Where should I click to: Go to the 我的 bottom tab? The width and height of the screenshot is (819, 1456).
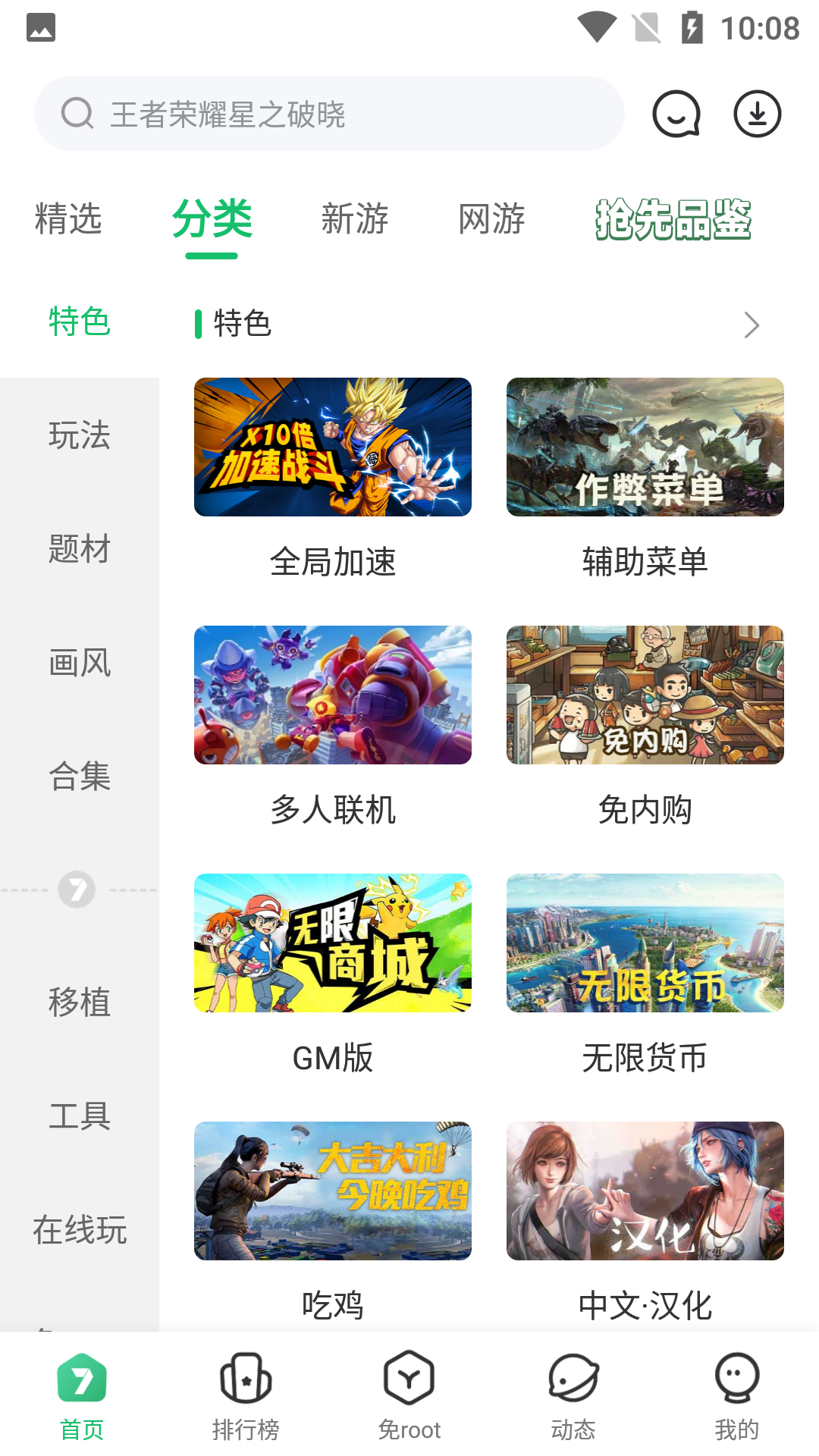tap(737, 1397)
